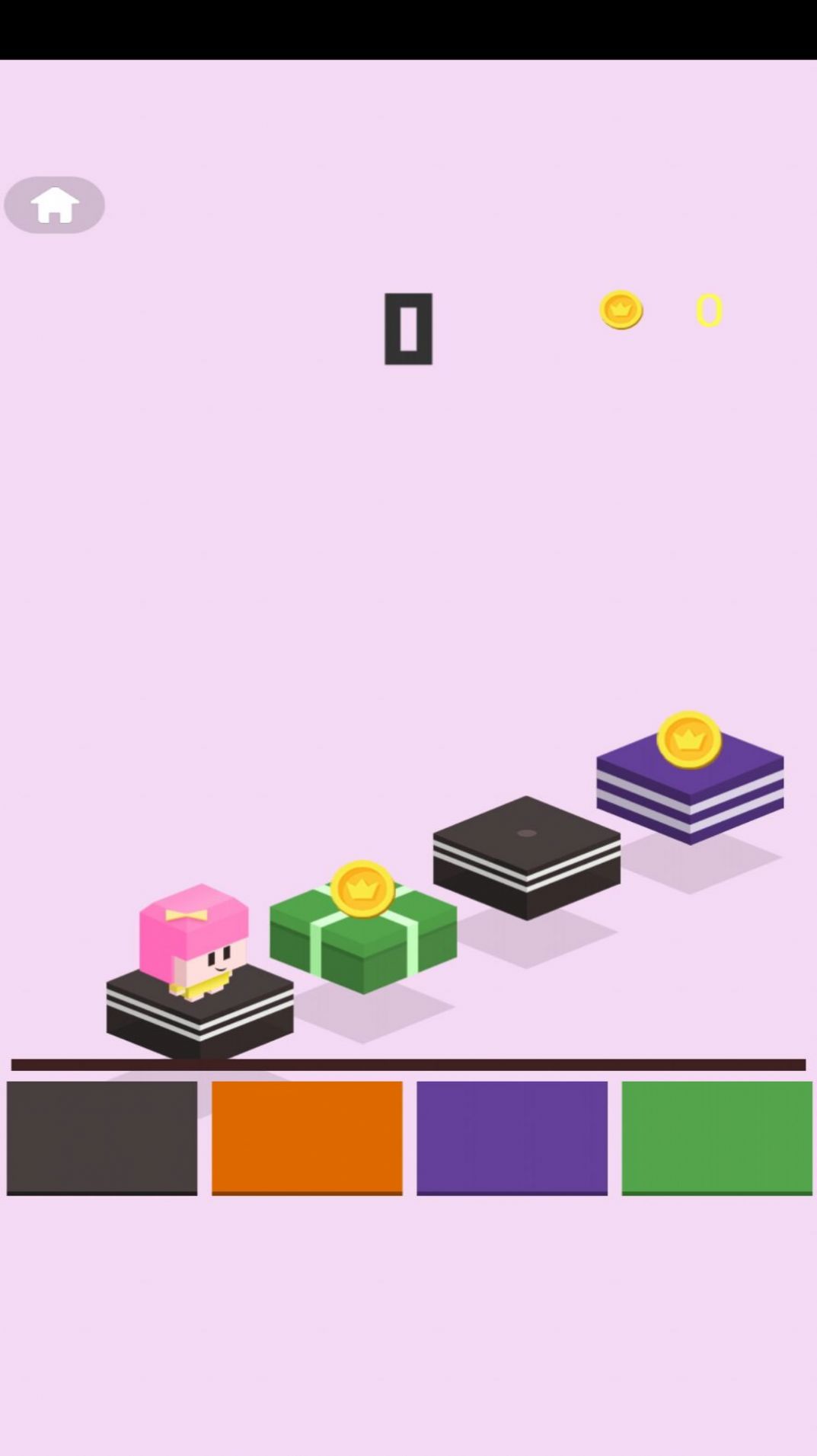Viewport: 817px width, 1456px height.
Task: Choose the orange color button
Action: (307, 1137)
